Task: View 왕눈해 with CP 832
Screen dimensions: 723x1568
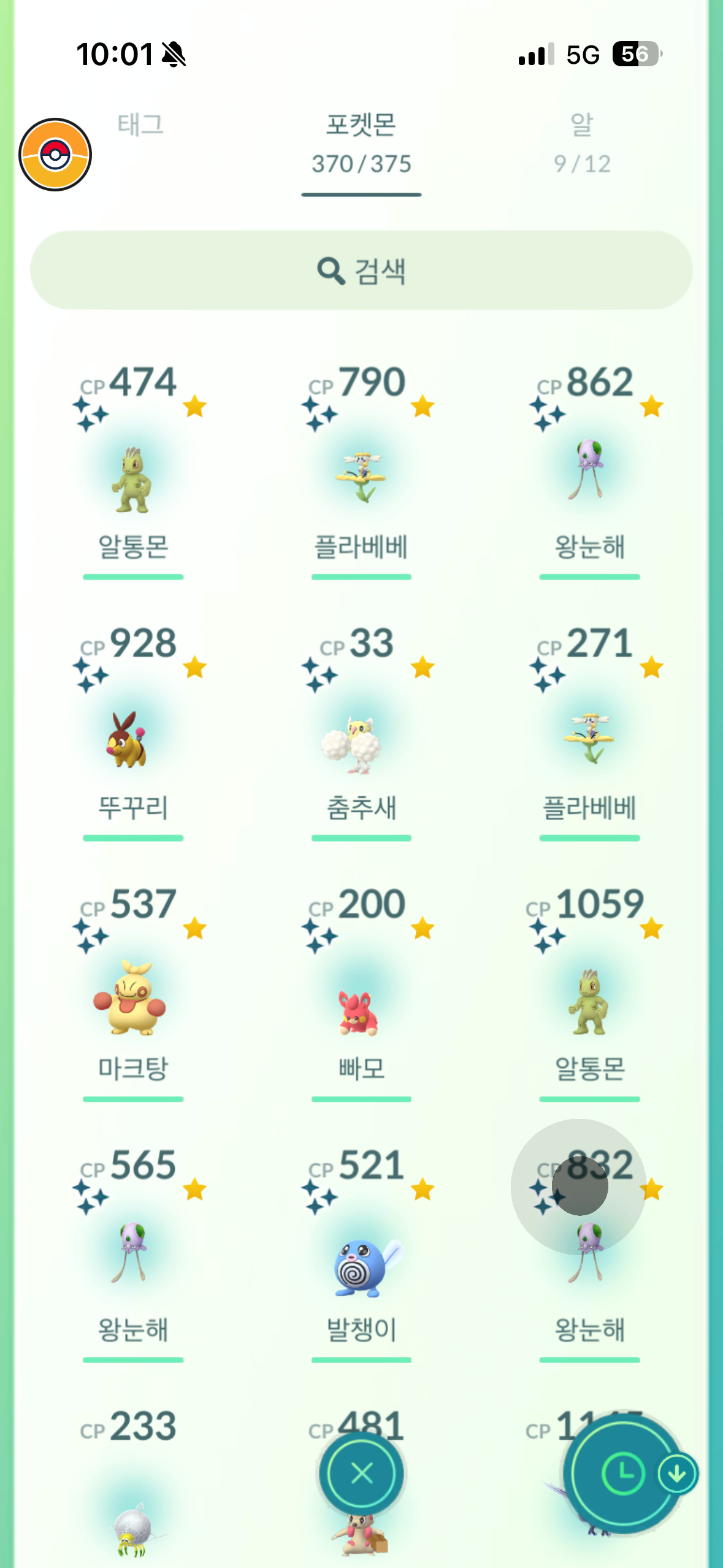Action: click(589, 1261)
